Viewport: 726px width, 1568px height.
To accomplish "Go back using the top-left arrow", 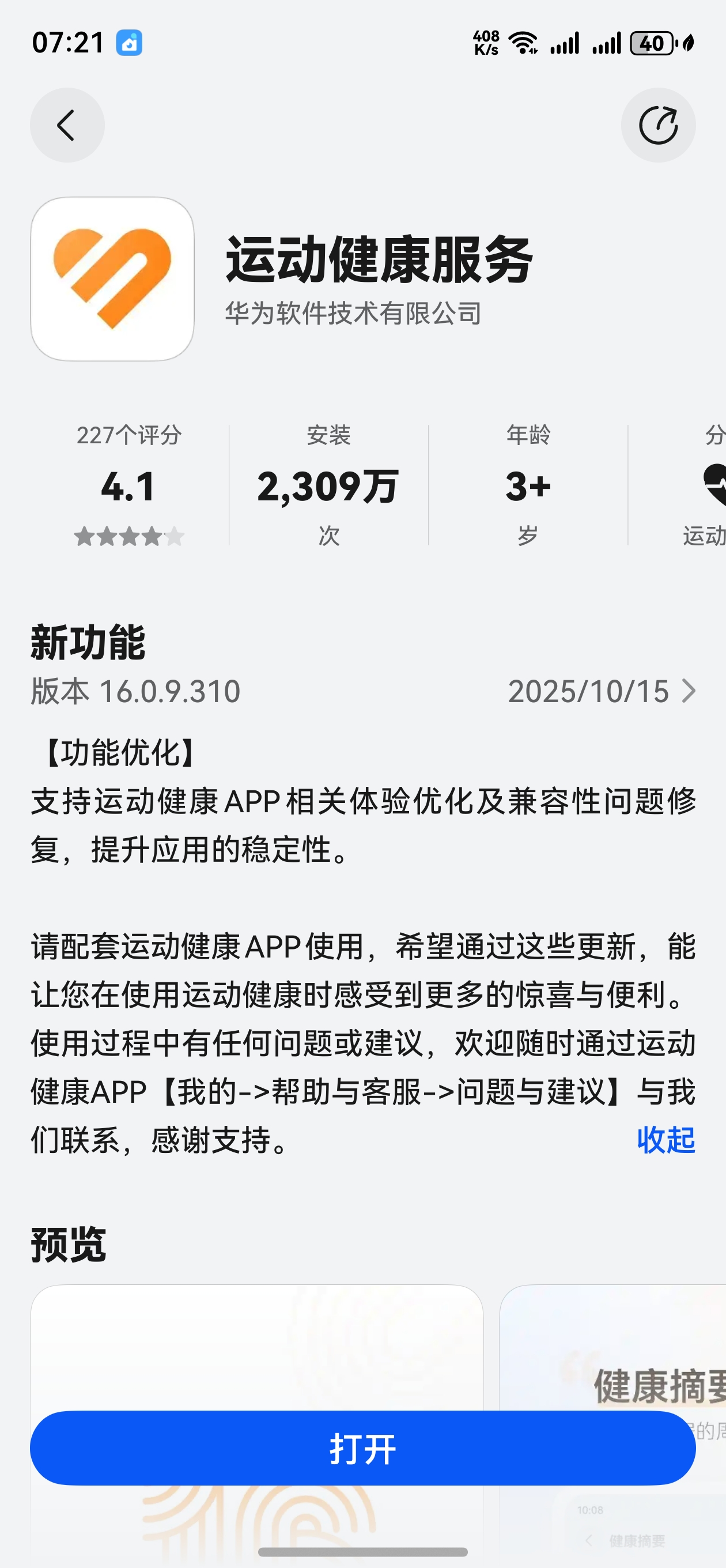I will [x=67, y=126].
